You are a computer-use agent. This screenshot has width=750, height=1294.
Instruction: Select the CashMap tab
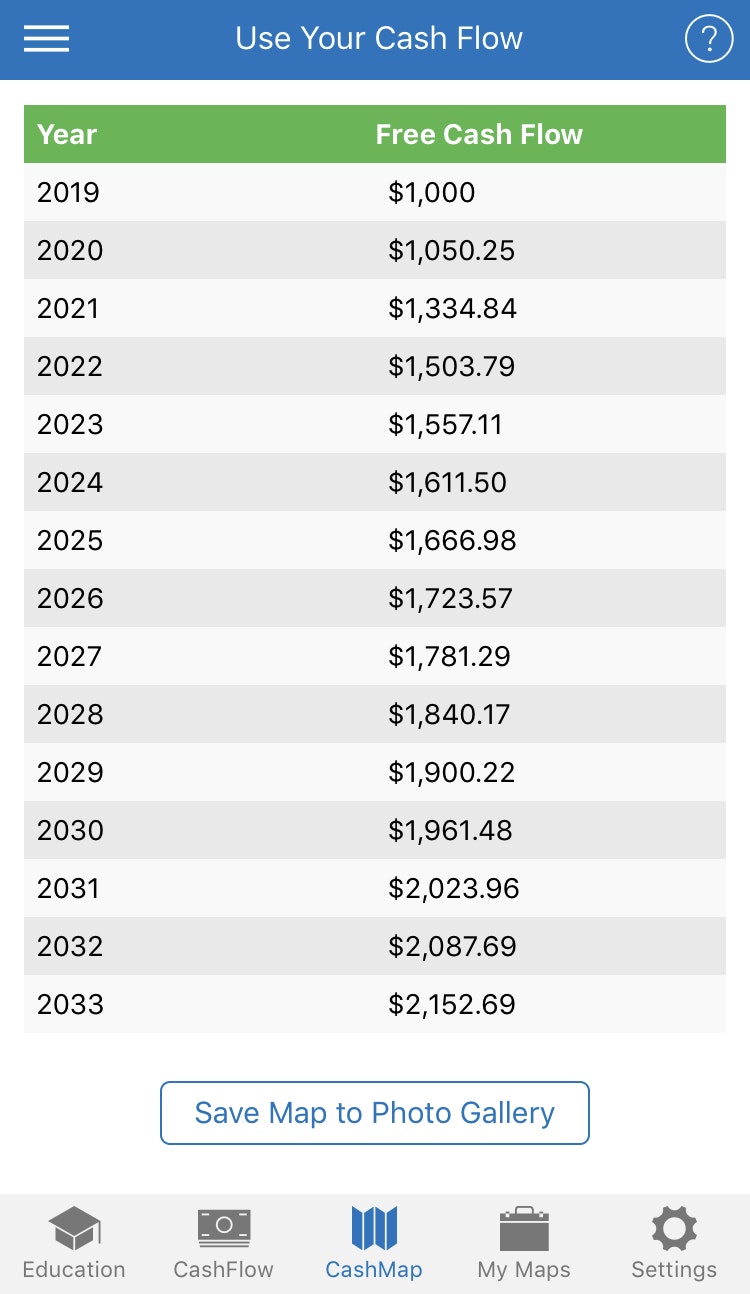(x=374, y=1243)
